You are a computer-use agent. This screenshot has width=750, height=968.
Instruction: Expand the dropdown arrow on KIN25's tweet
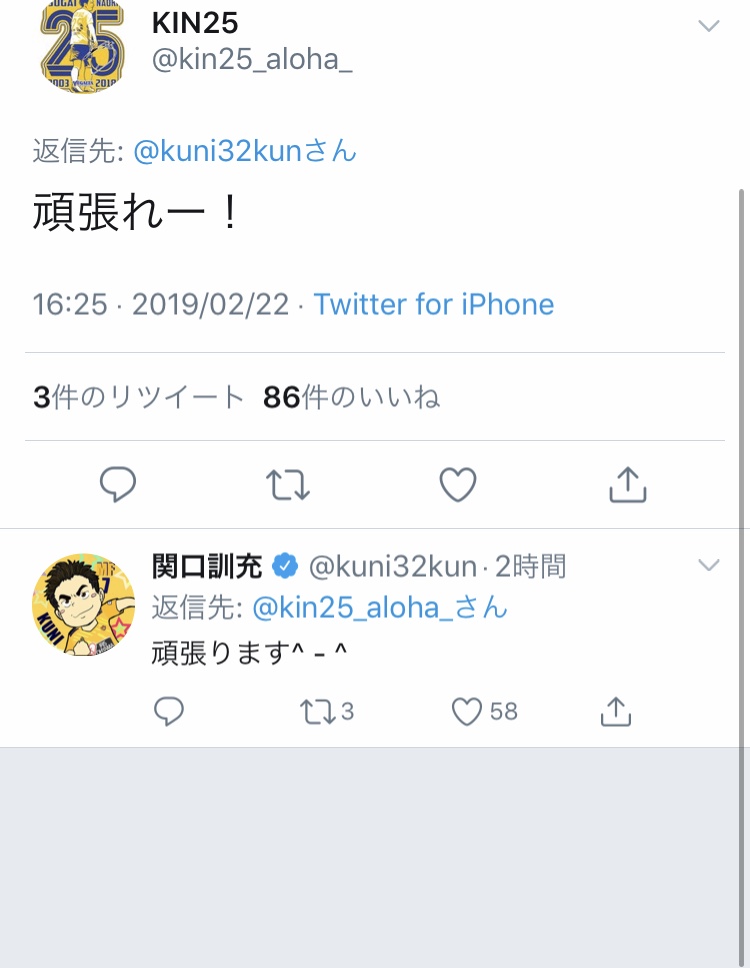[708, 25]
